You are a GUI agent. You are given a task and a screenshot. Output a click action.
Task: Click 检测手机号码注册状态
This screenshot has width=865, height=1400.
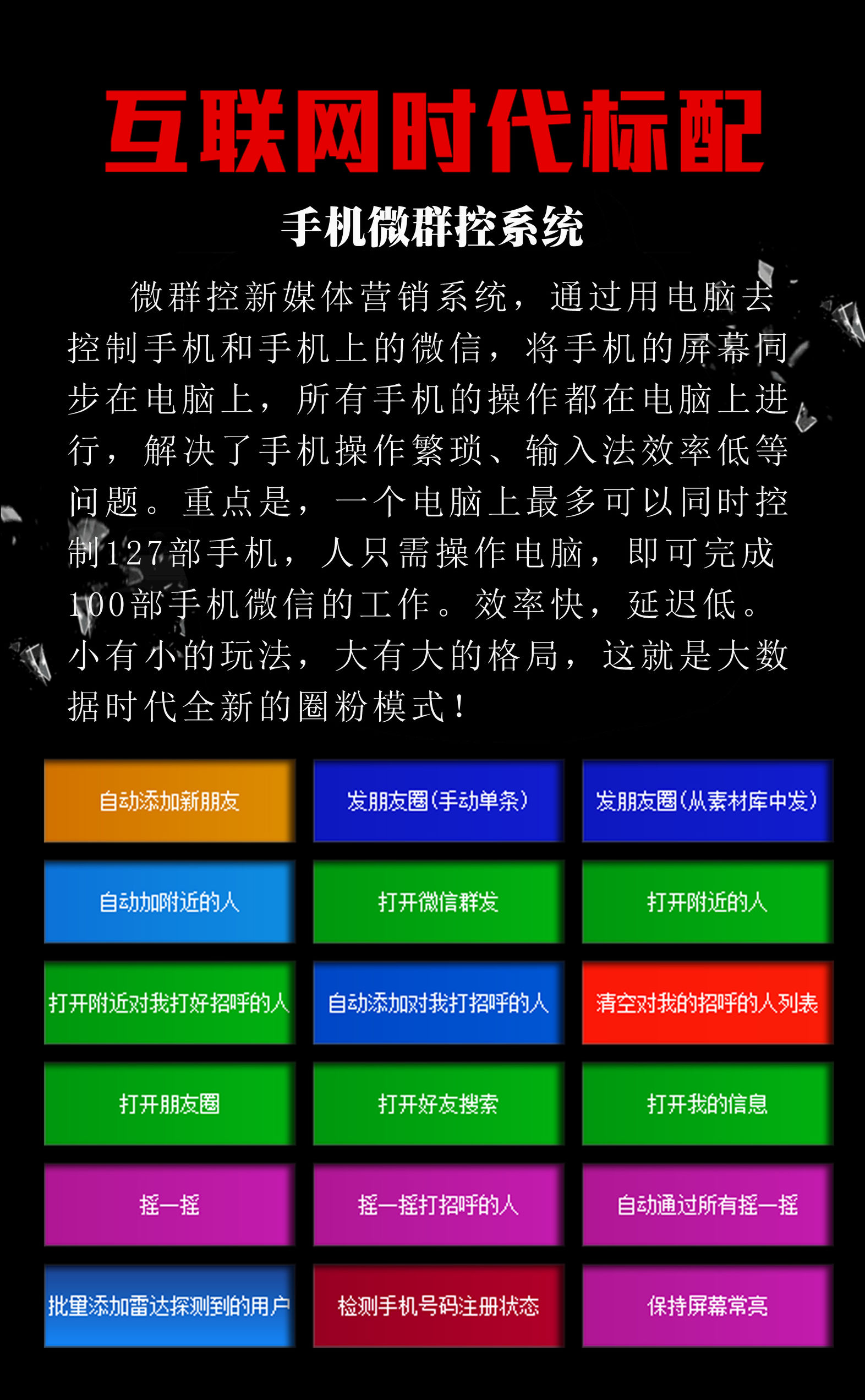coord(437,1306)
